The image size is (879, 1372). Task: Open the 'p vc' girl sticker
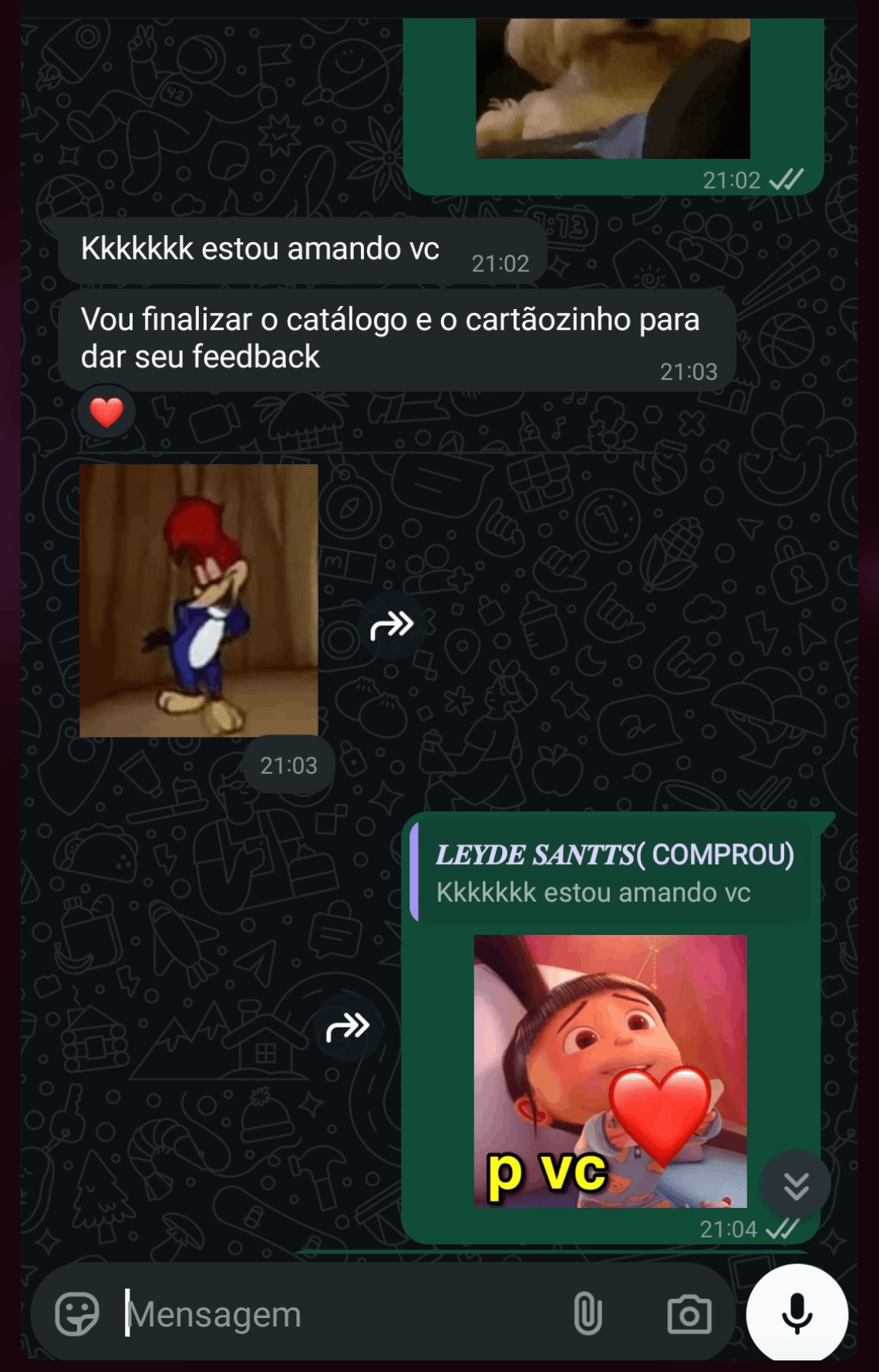click(610, 1071)
